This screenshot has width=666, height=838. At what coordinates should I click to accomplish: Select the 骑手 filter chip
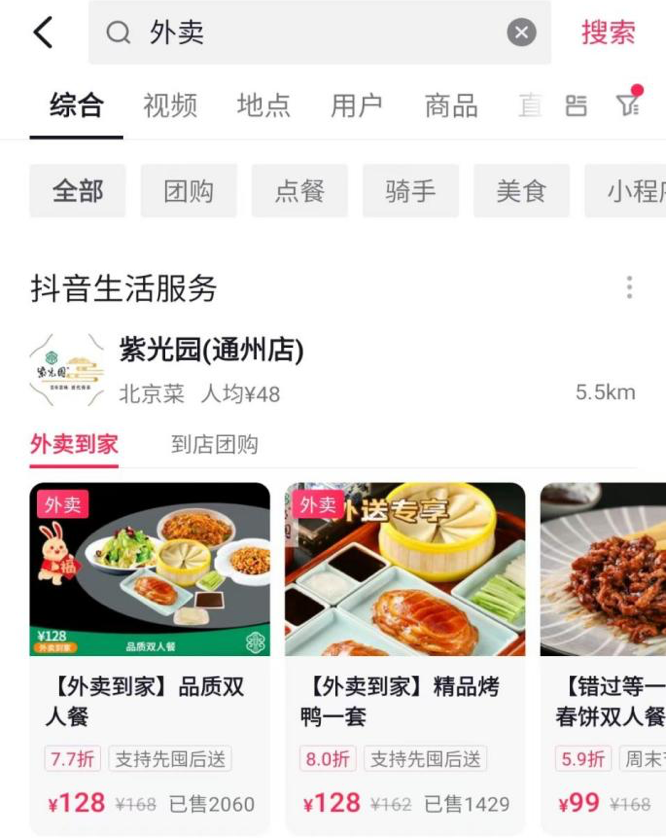click(x=410, y=191)
